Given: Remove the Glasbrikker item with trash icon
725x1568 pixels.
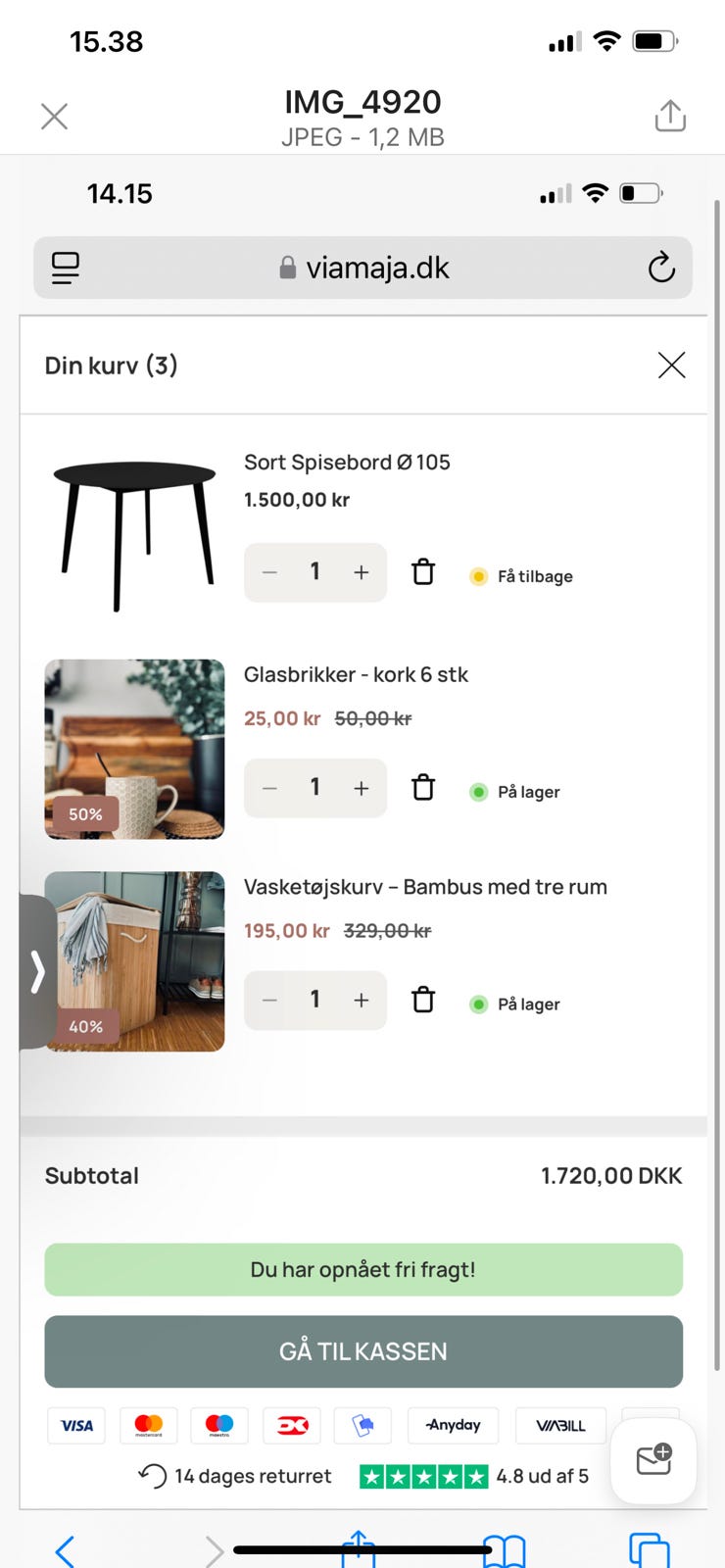Looking at the screenshot, I should pyautogui.click(x=423, y=787).
